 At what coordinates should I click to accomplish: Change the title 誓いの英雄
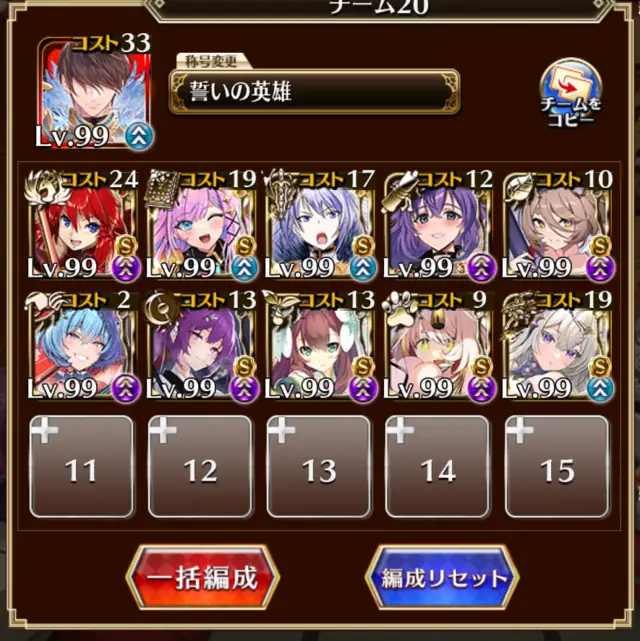coord(314,93)
